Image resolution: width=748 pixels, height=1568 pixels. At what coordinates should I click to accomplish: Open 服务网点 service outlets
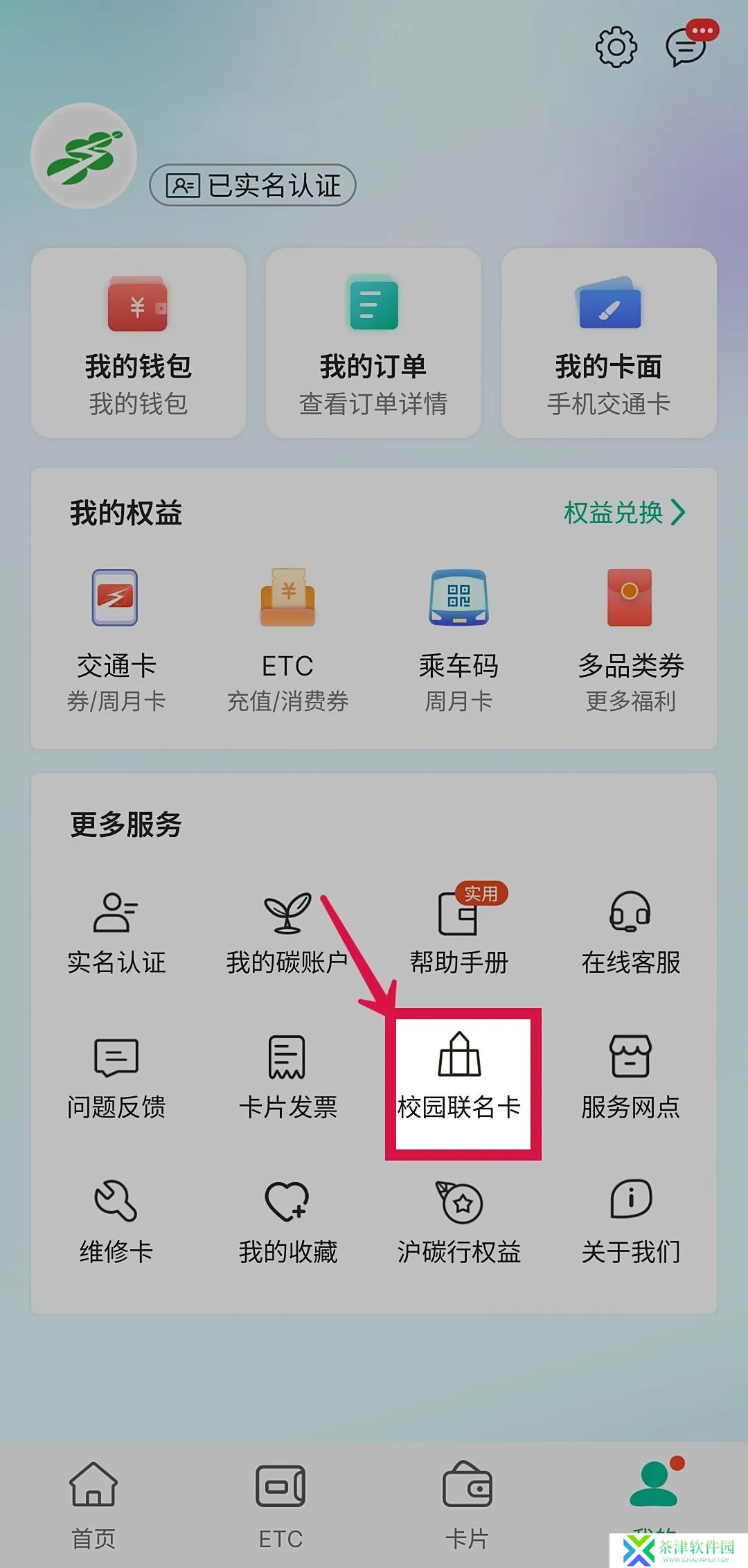coord(630,1078)
